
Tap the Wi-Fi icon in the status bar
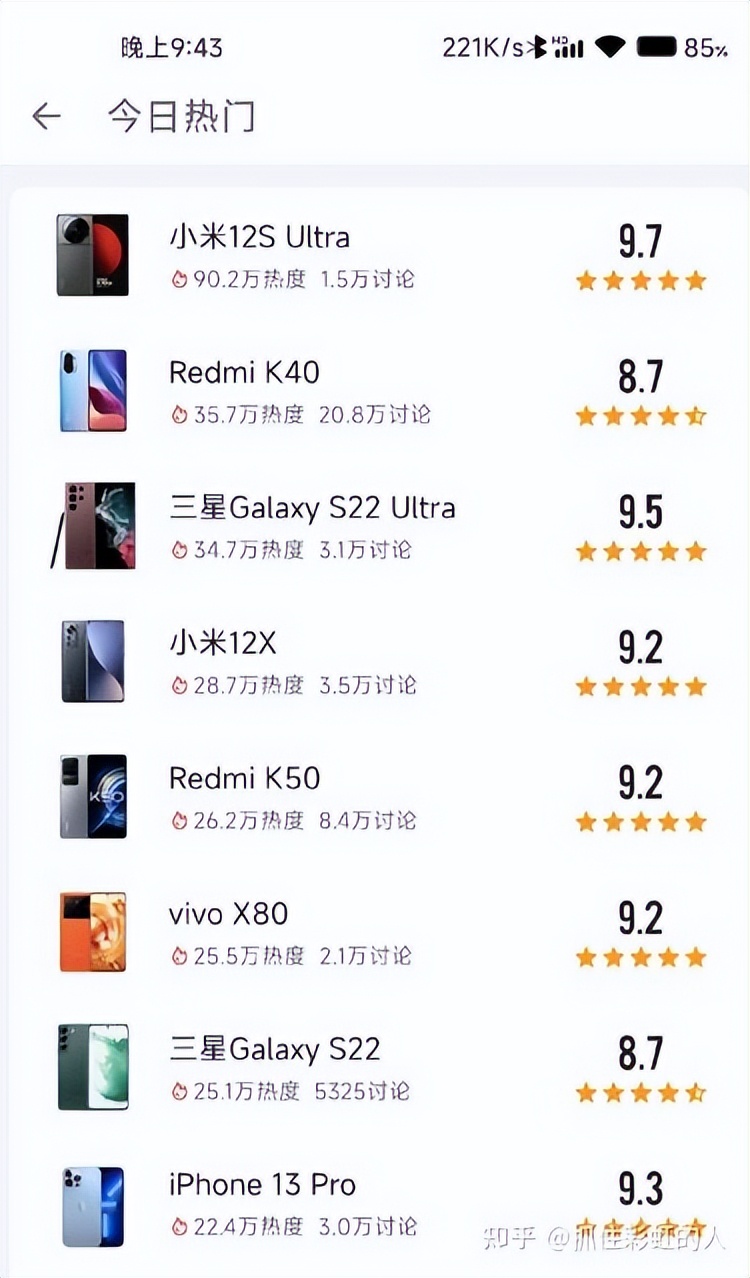pyautogui.click(x=608, y=45)
